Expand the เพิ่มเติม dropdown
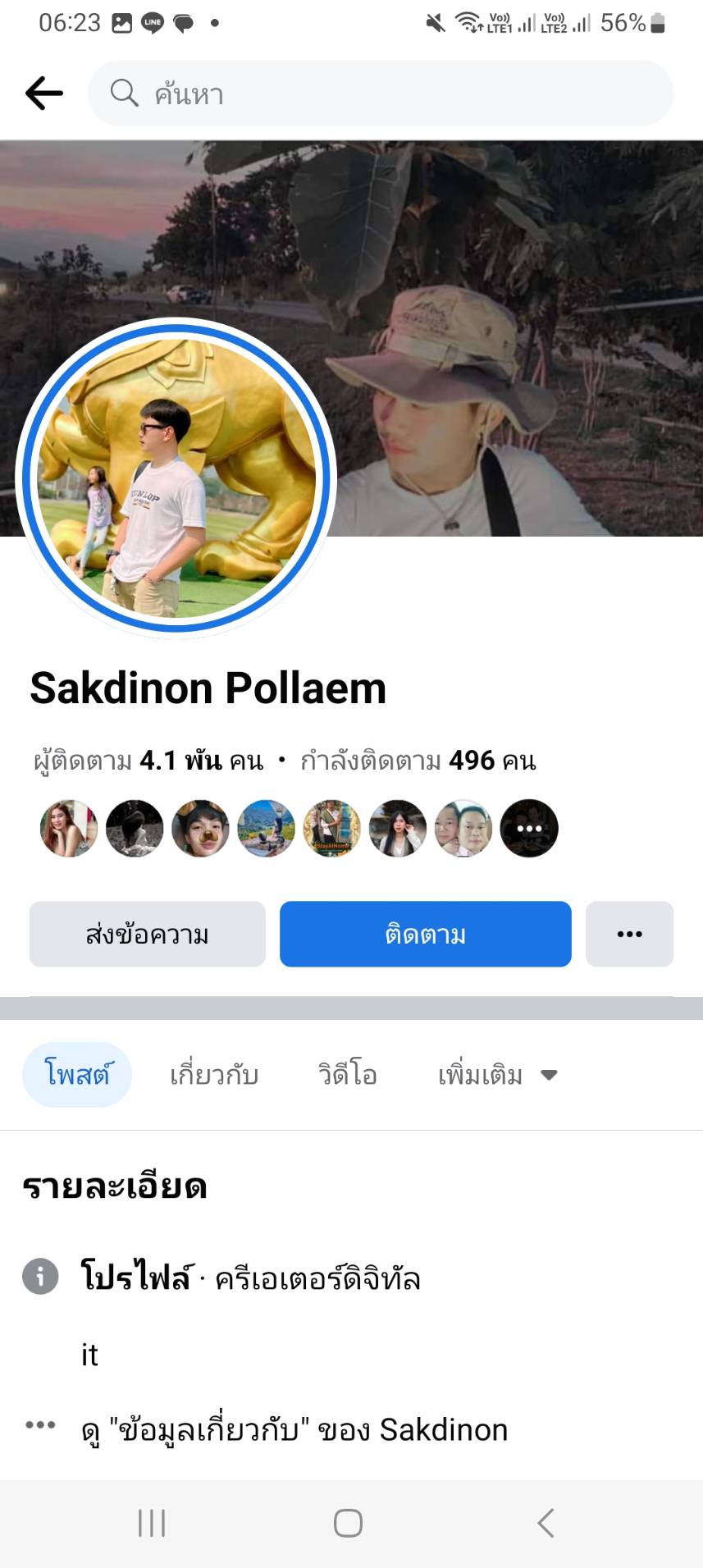 tap(497, 1074)
